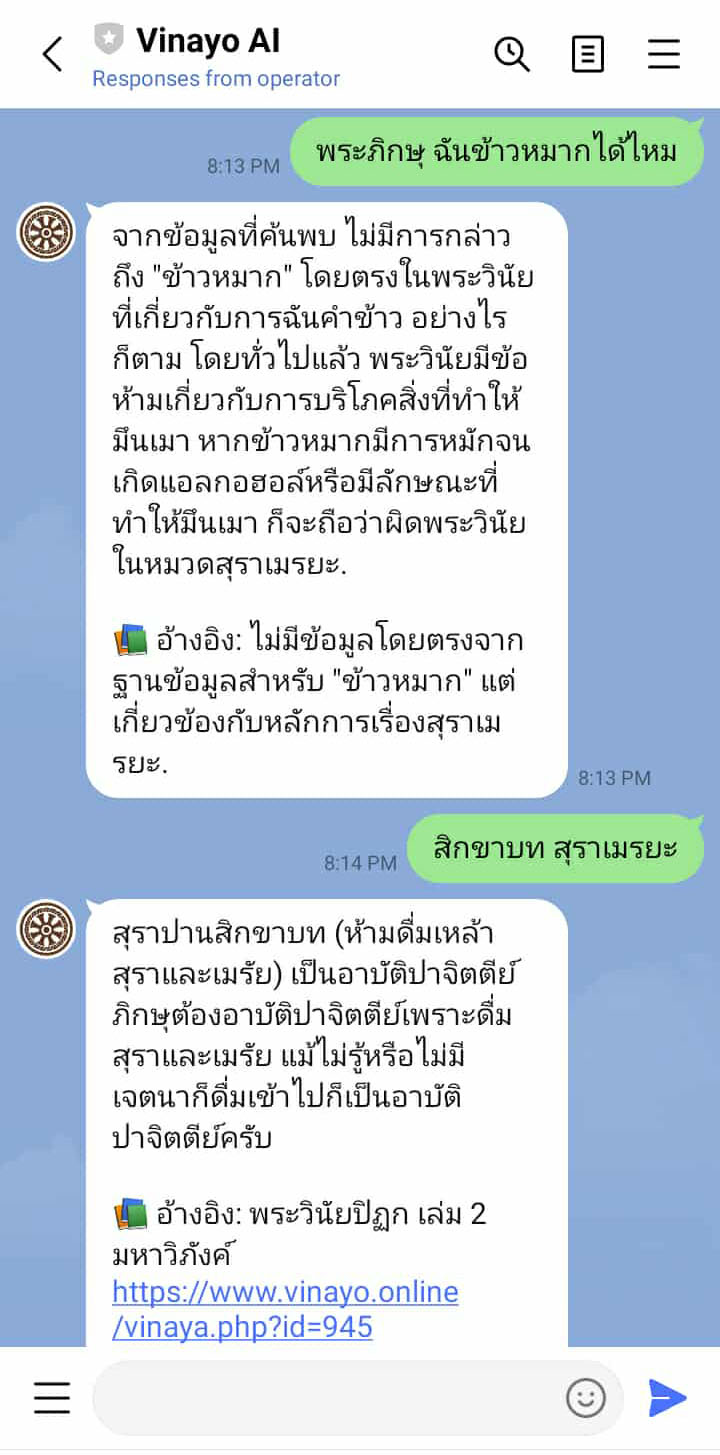Open the chat notes icon beside search
720x1455 pixels.
[588, 55]
